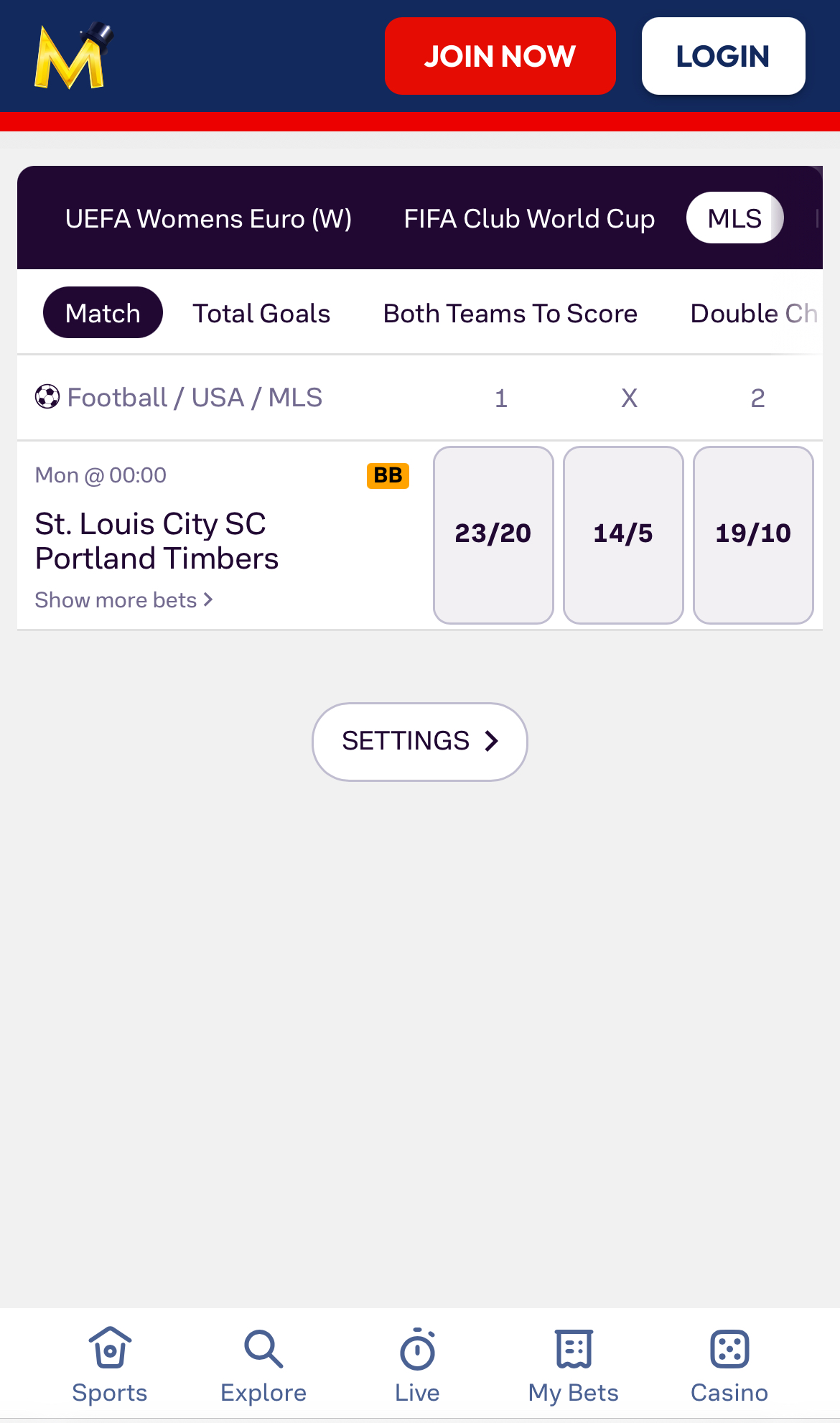Tap the JOIN NOW button
The width and height of the screenshot is (840, 1423).
pyautogui.click(x=500, y=56)
